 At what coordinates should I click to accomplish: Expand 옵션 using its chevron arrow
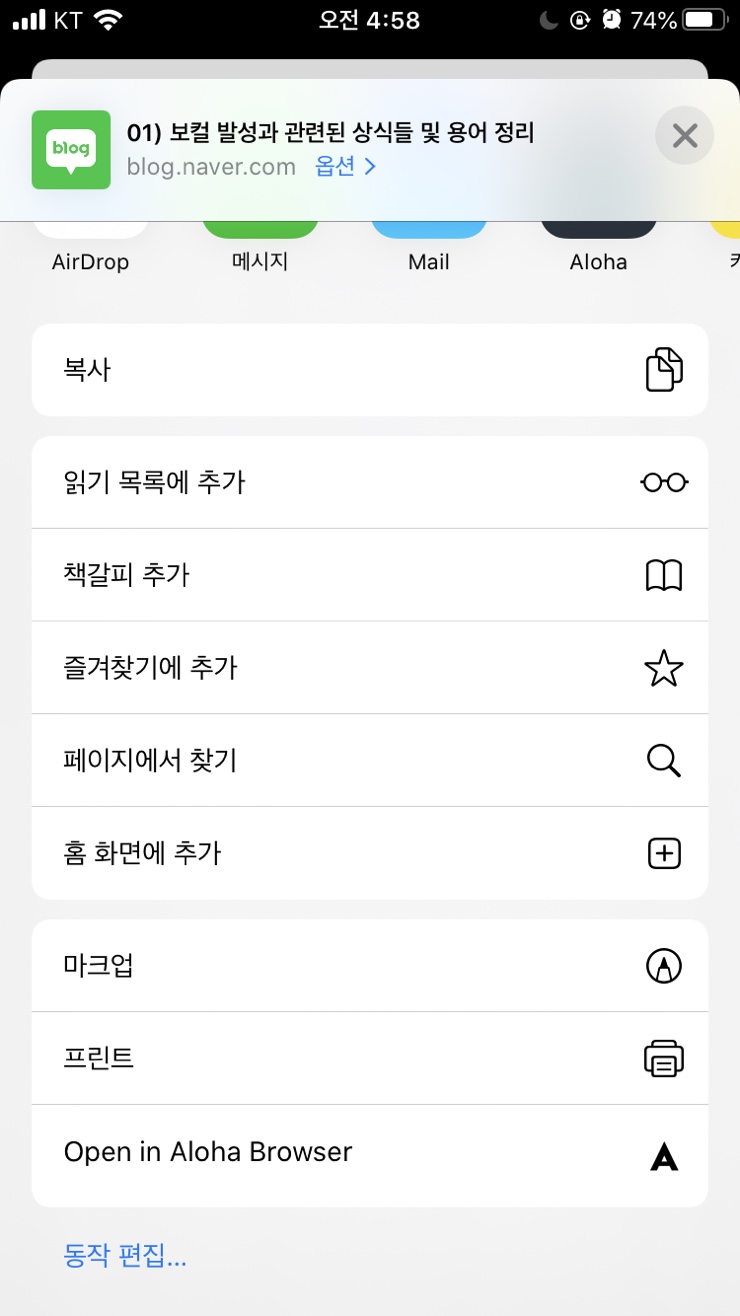(x=372, y=167)
